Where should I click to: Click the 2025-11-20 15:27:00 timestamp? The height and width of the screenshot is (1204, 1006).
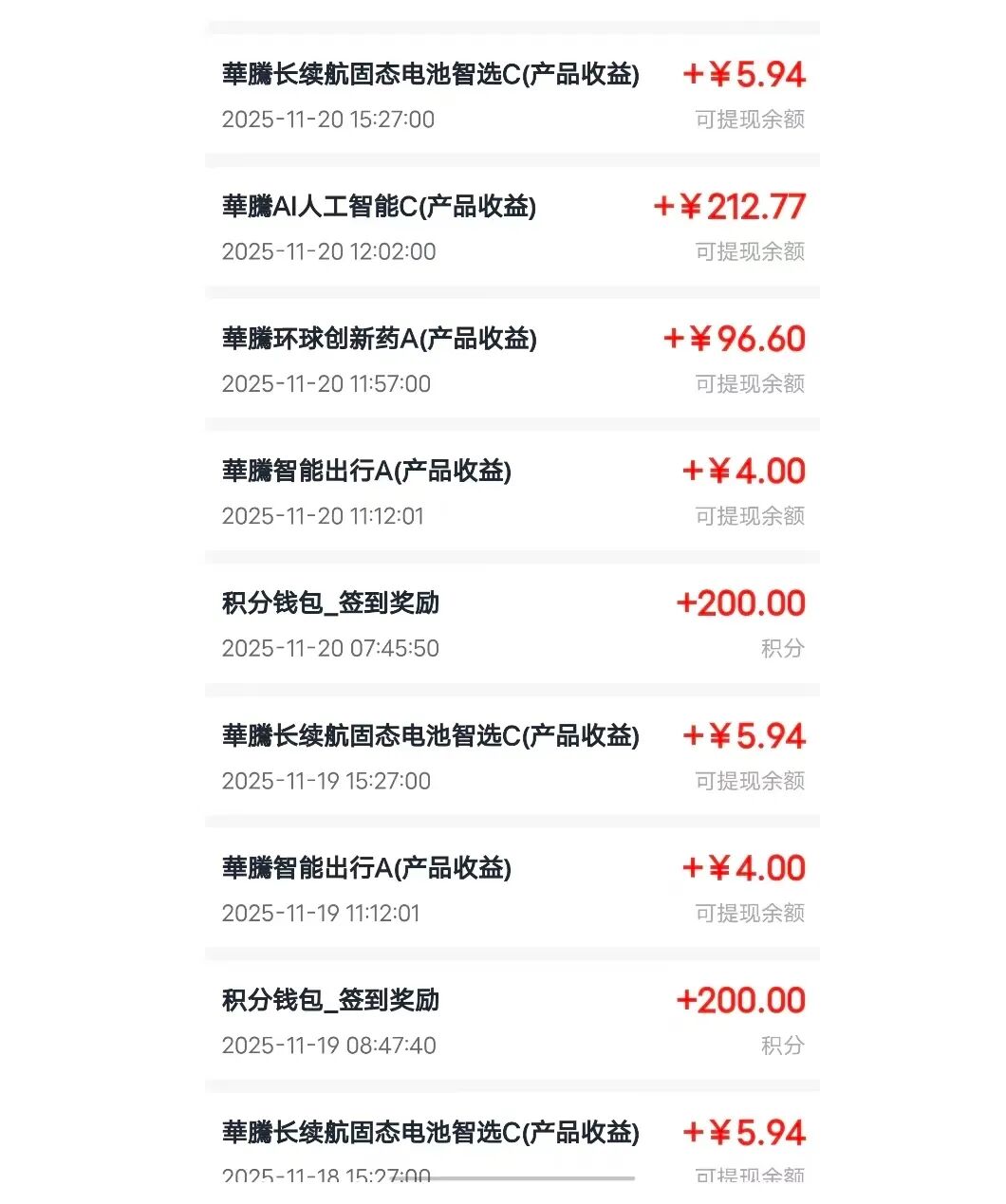point(327,120)
